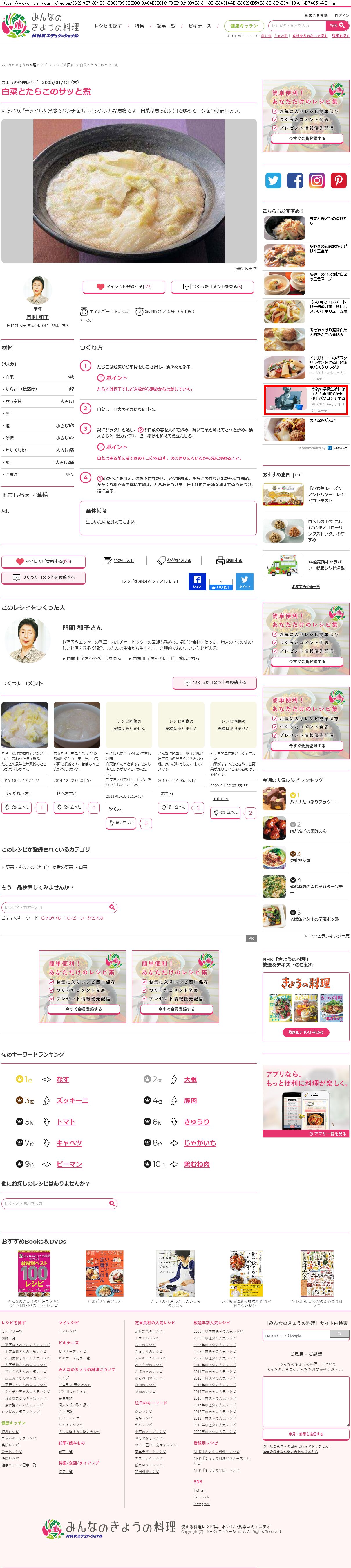
Task: Open the バナナたっぷりブラウニー ranking recipe
Action: (314, 802)
